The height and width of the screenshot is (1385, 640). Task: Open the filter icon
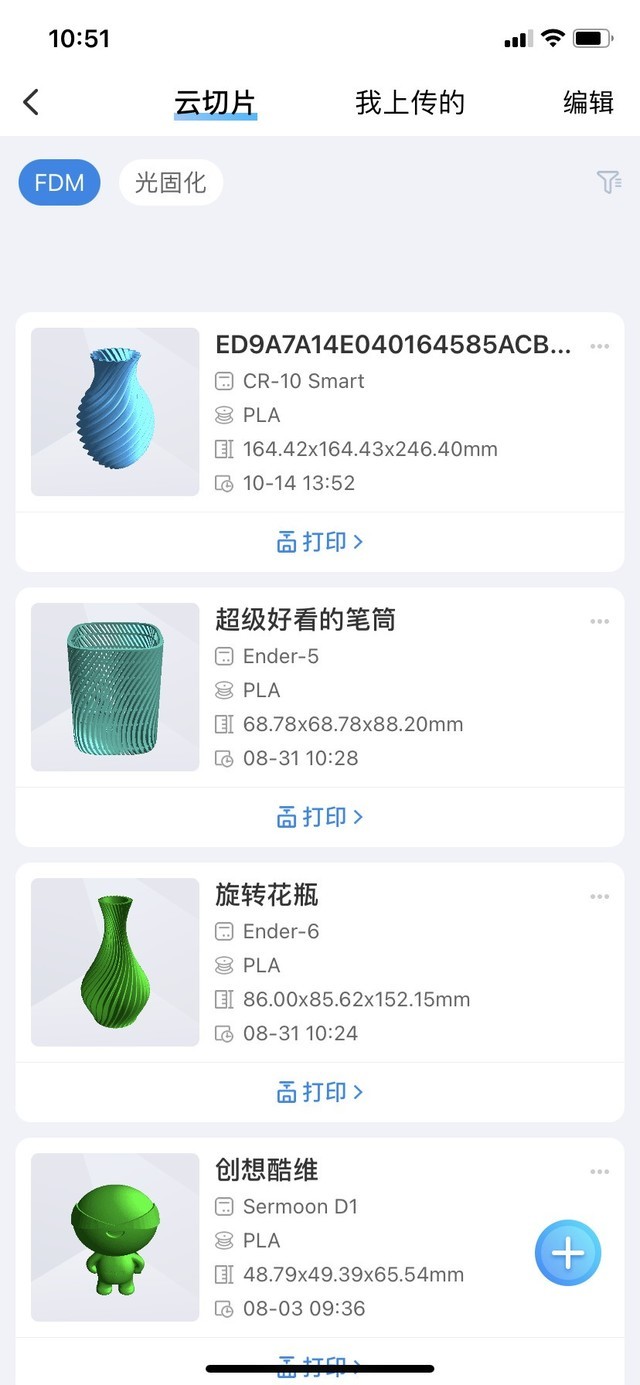(x=608, y=182)
